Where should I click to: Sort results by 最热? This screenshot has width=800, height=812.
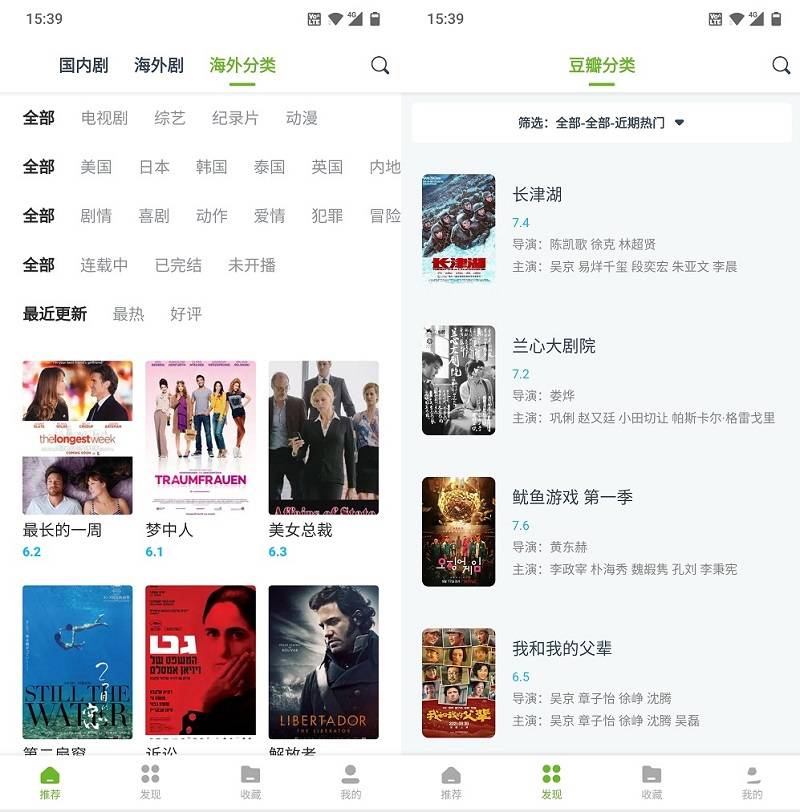point(128,314)
